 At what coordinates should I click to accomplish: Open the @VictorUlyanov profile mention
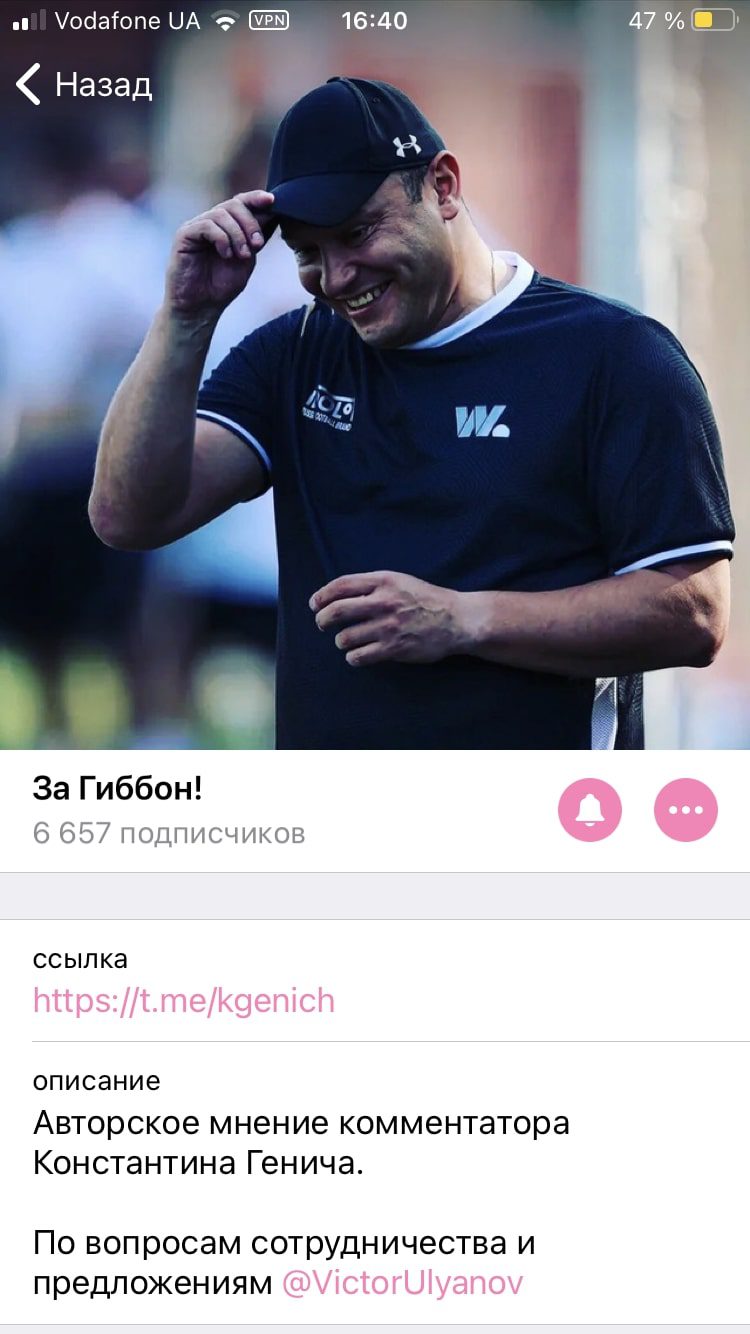click(x=402, y=1283)
